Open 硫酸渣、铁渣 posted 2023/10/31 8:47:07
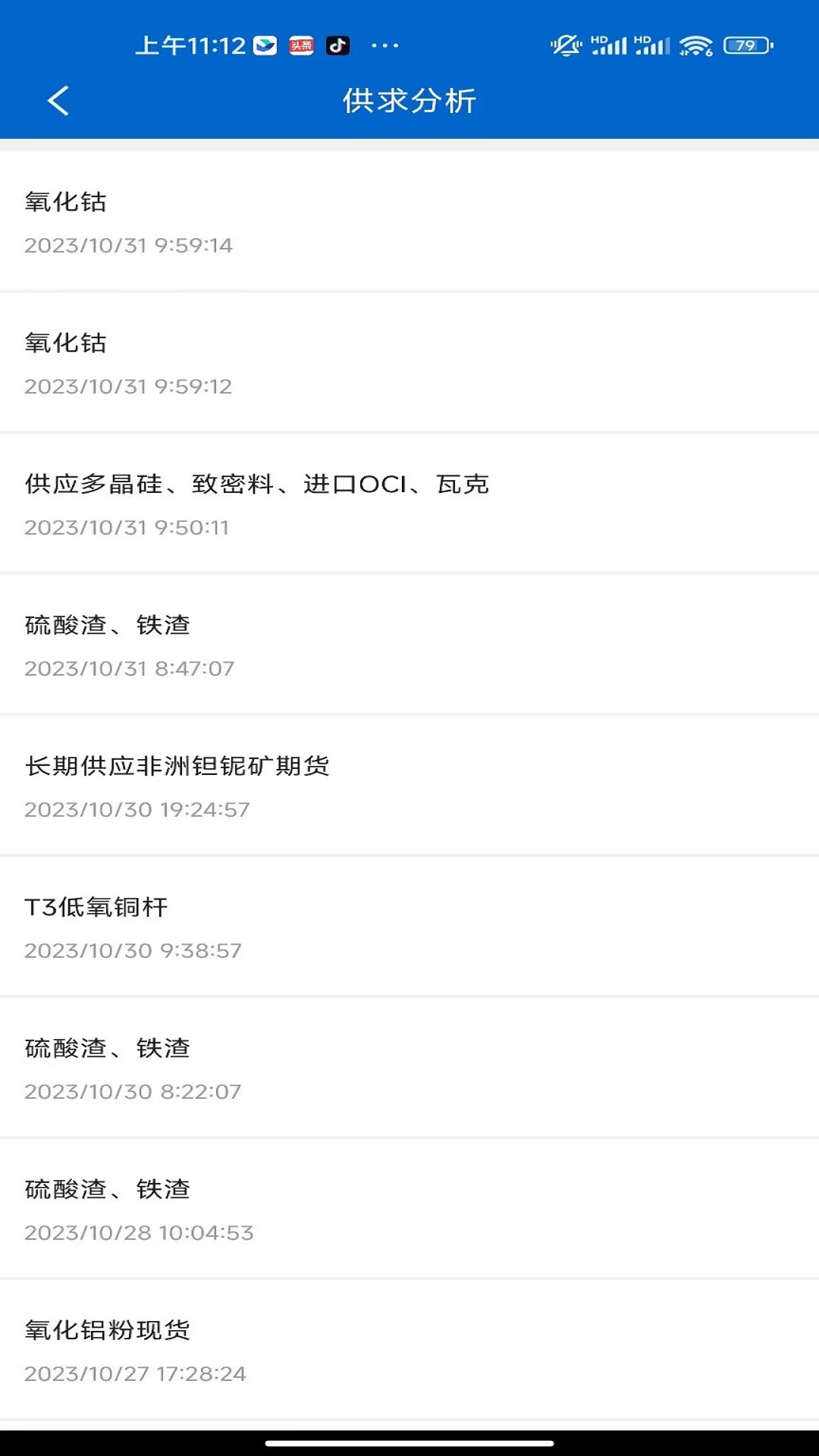This screenshot has width=819, height=1456. tap(409, 645)
